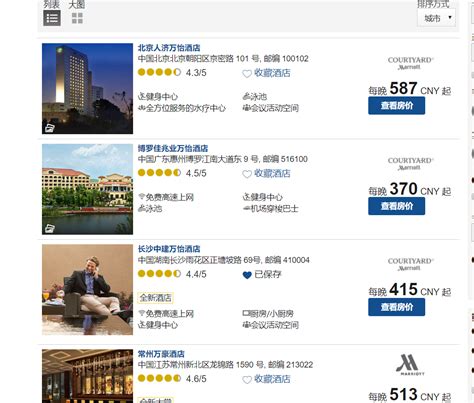The image size is (474, 403).
Task: Switch to large image grid view
Action: pos(77,18)
